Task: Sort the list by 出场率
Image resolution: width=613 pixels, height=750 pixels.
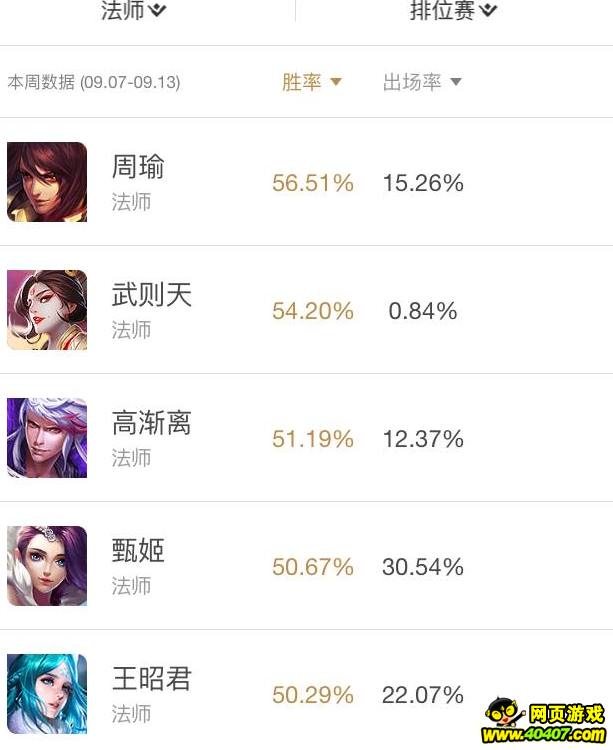Action: pos(421,82)
